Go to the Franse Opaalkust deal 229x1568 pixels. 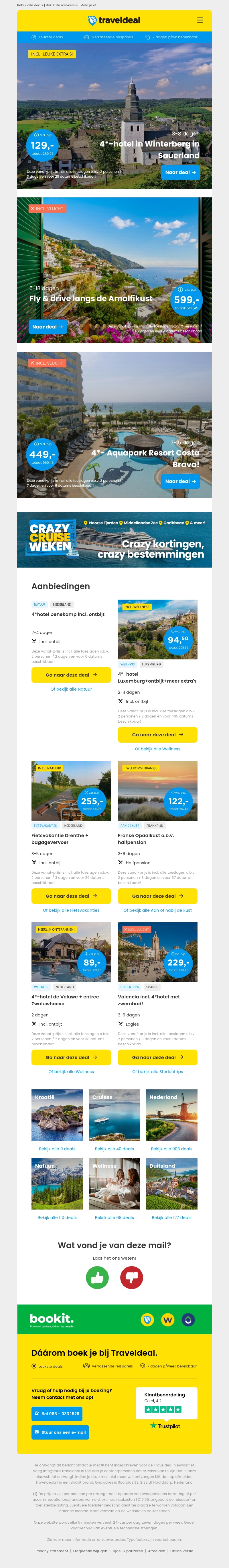click(x=158, y=895)
